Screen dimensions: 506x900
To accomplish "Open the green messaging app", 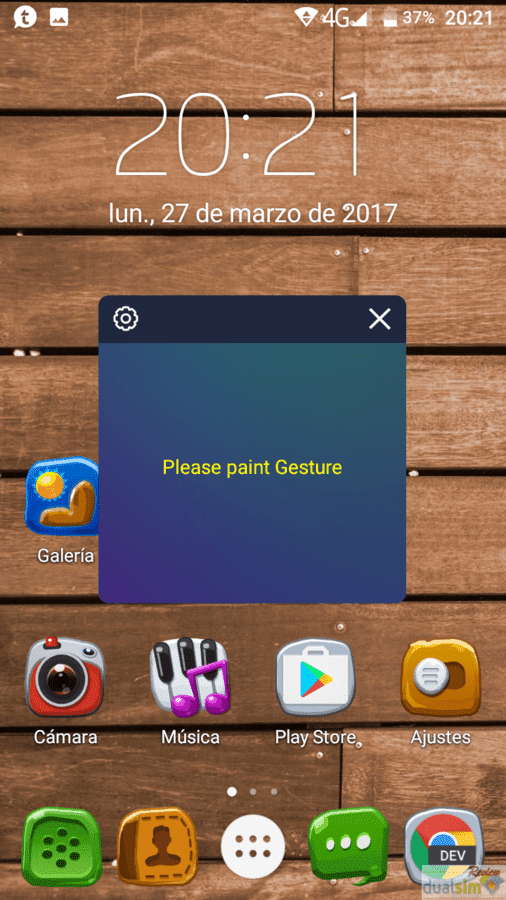I will tap(348, 847).
